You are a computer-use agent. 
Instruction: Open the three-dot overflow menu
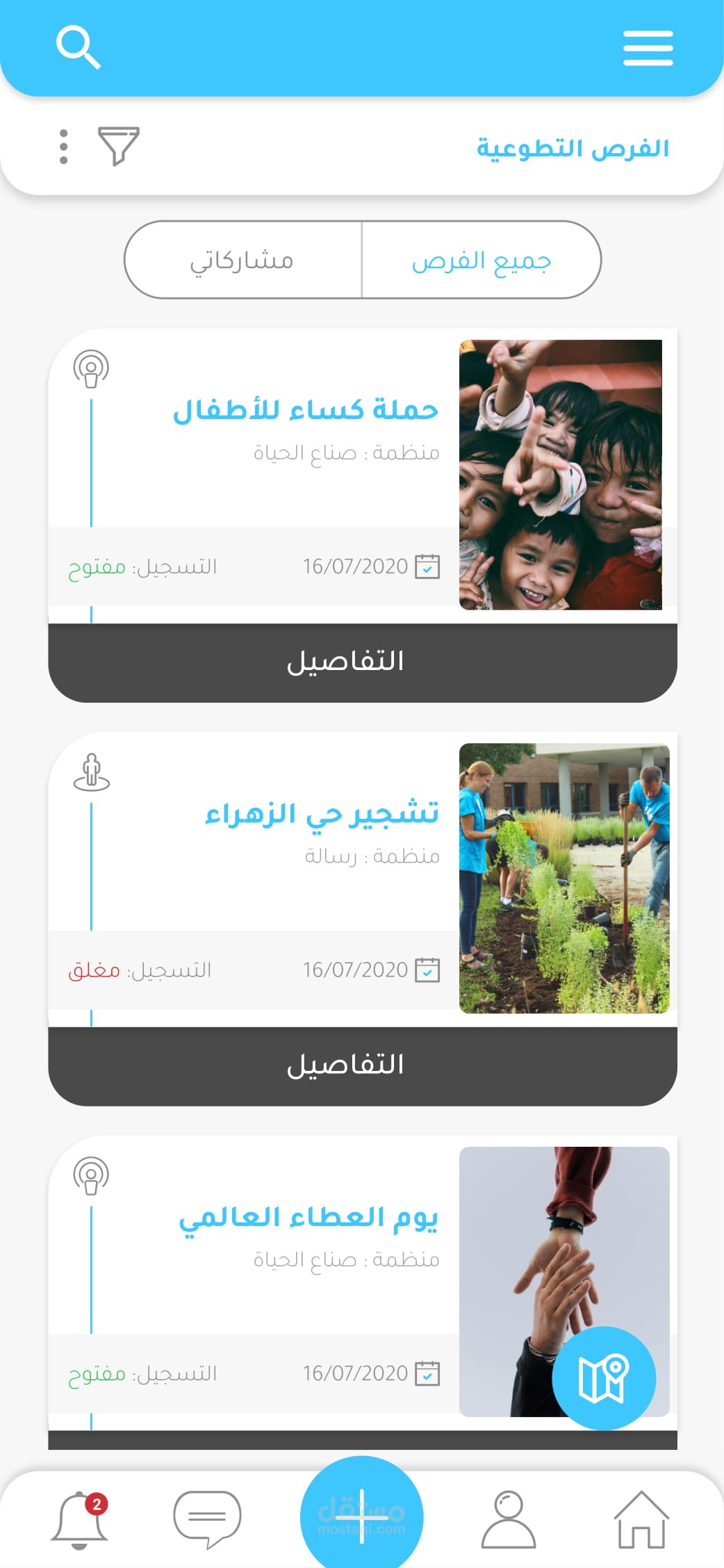[x=64, y=147]
